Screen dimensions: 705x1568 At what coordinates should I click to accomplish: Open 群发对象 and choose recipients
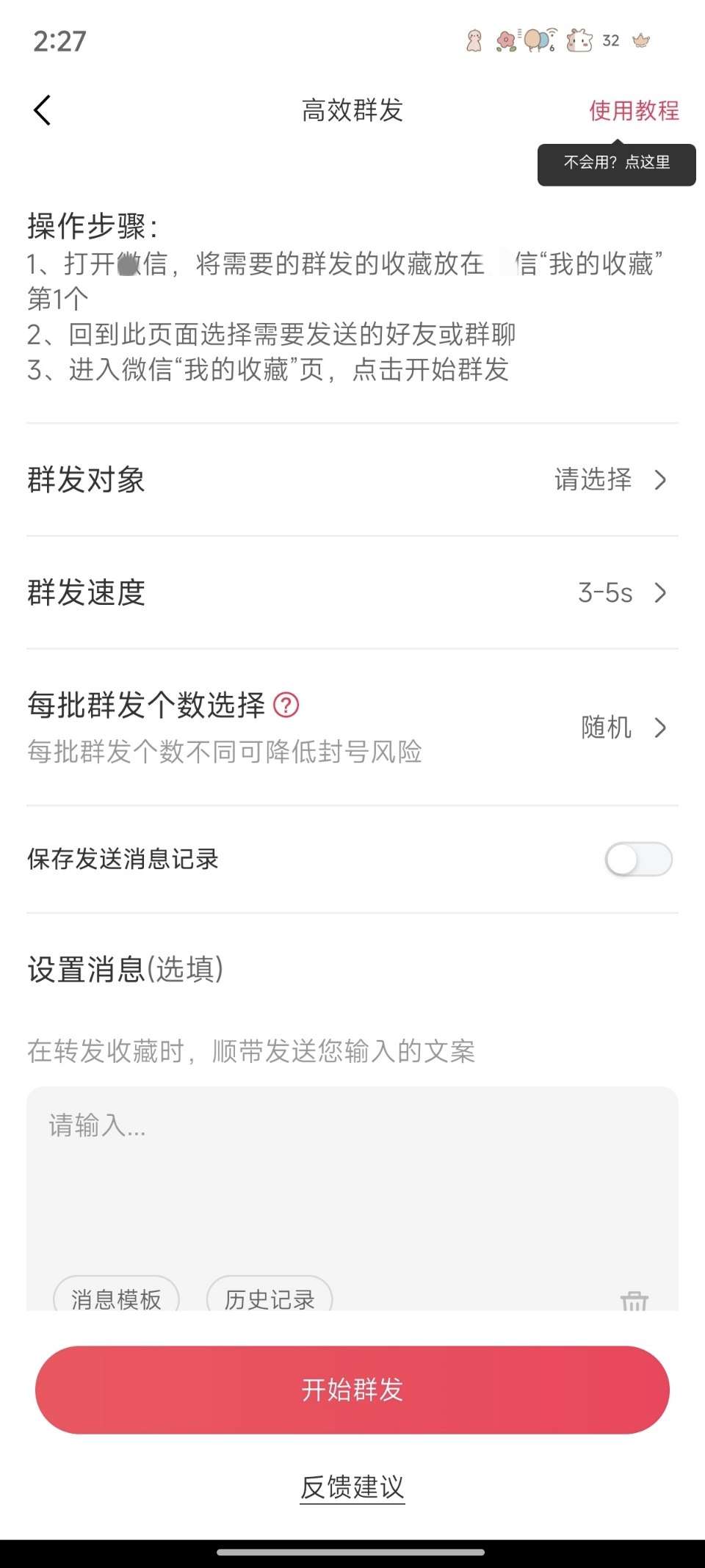point(352,481)
